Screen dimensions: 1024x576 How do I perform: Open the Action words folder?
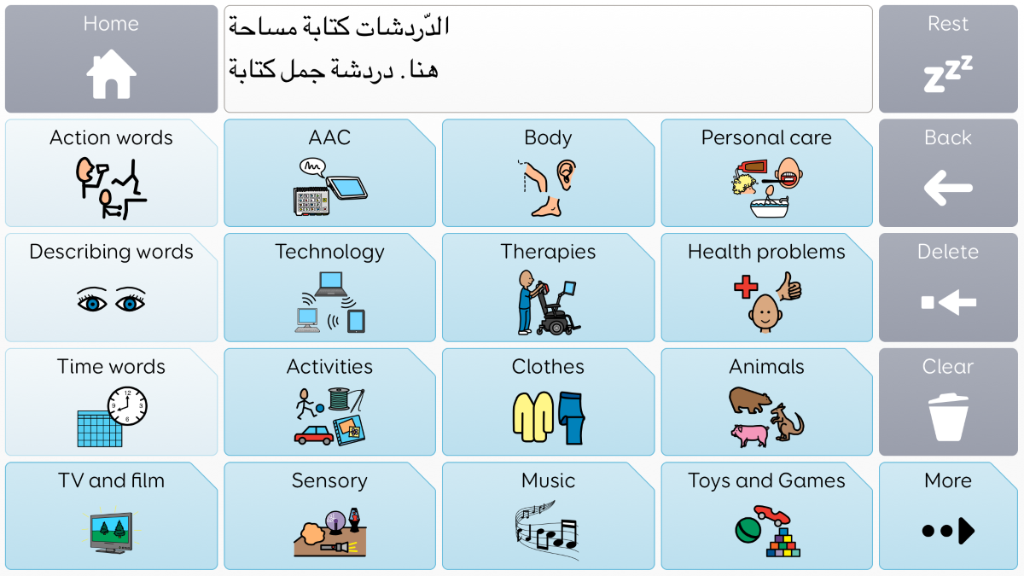click(x=111, y=173)
